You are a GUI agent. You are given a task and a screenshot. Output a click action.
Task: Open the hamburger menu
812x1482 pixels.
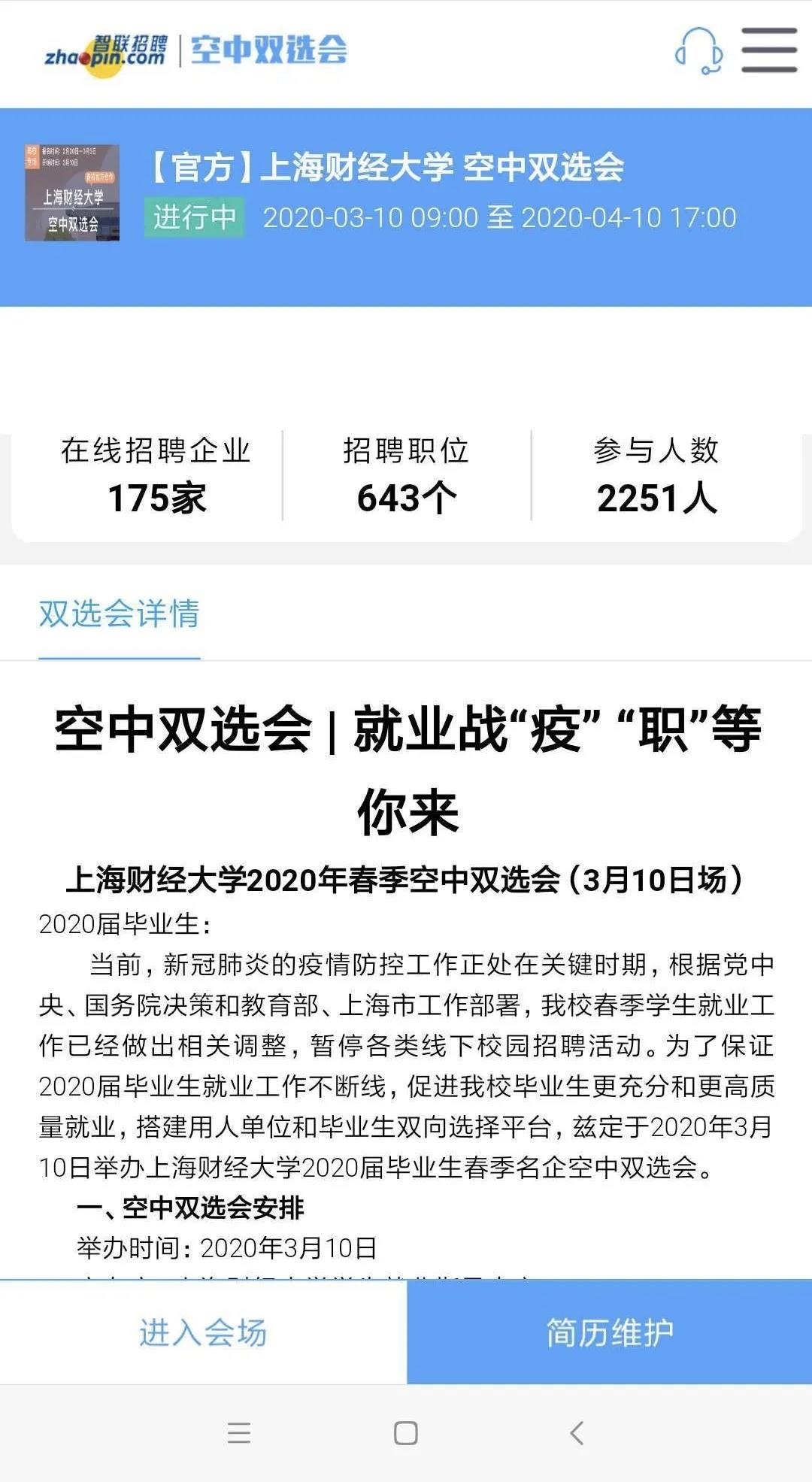tap(768, 50)
